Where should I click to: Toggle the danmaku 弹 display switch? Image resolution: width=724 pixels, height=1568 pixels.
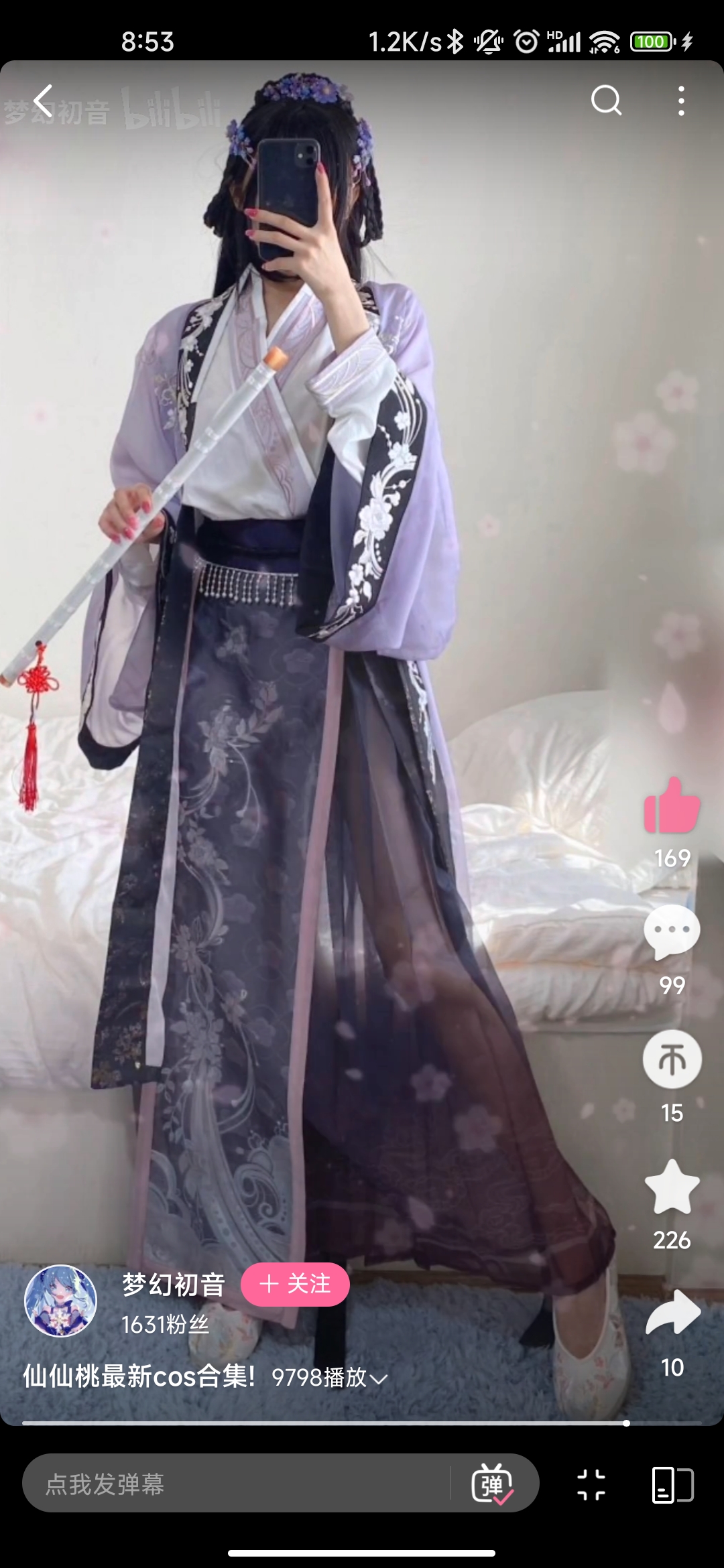(493, 1484)
